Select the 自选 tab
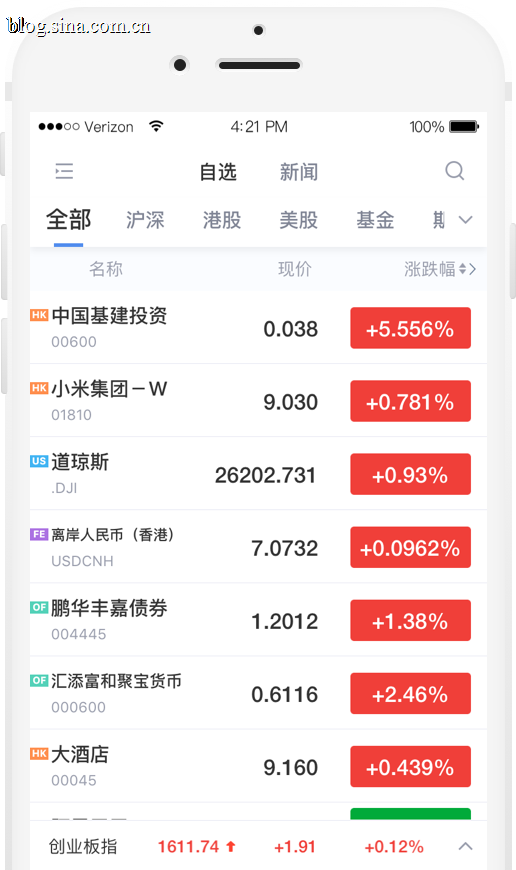516x870 pixels. (218, 172)
